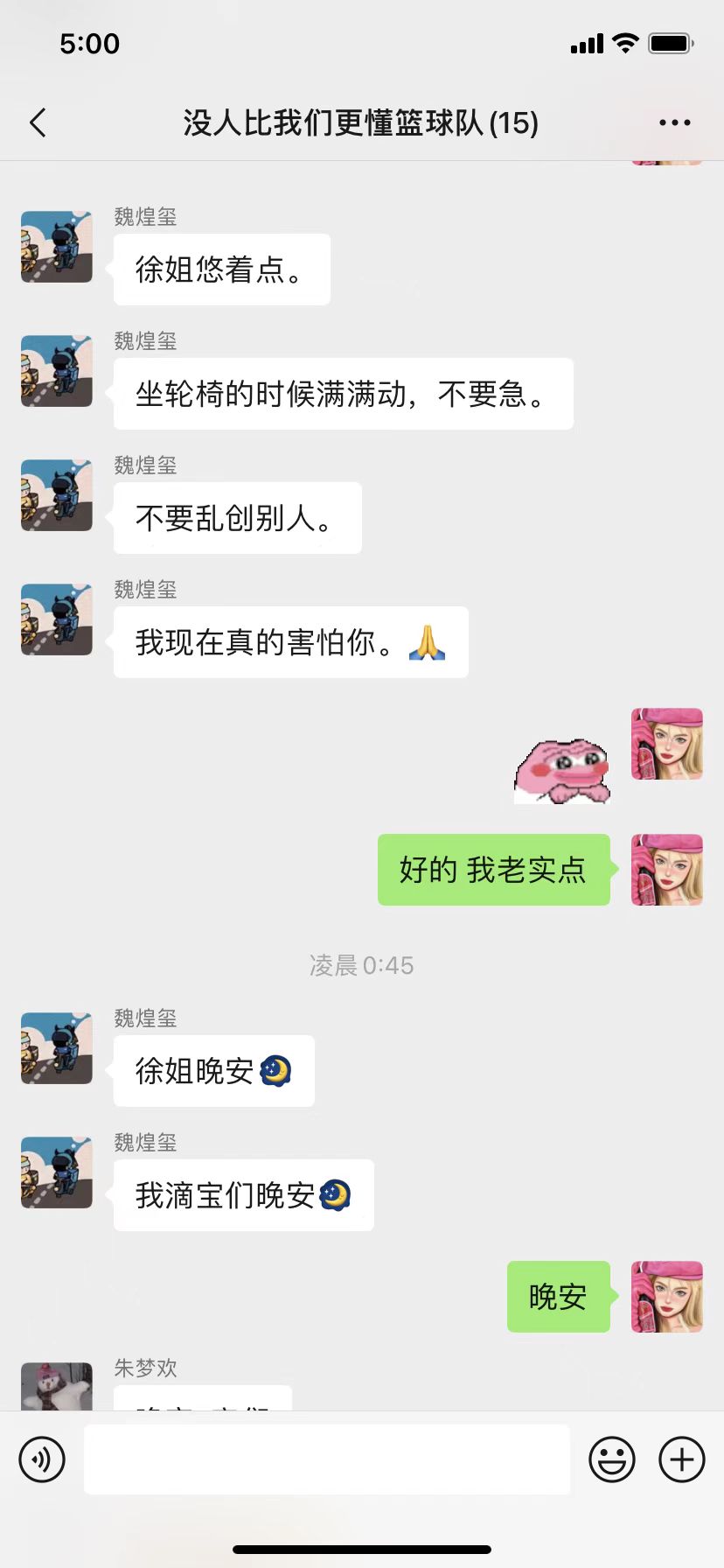
Task: Open the emoji sticker panel
Action: (611, 1459)
